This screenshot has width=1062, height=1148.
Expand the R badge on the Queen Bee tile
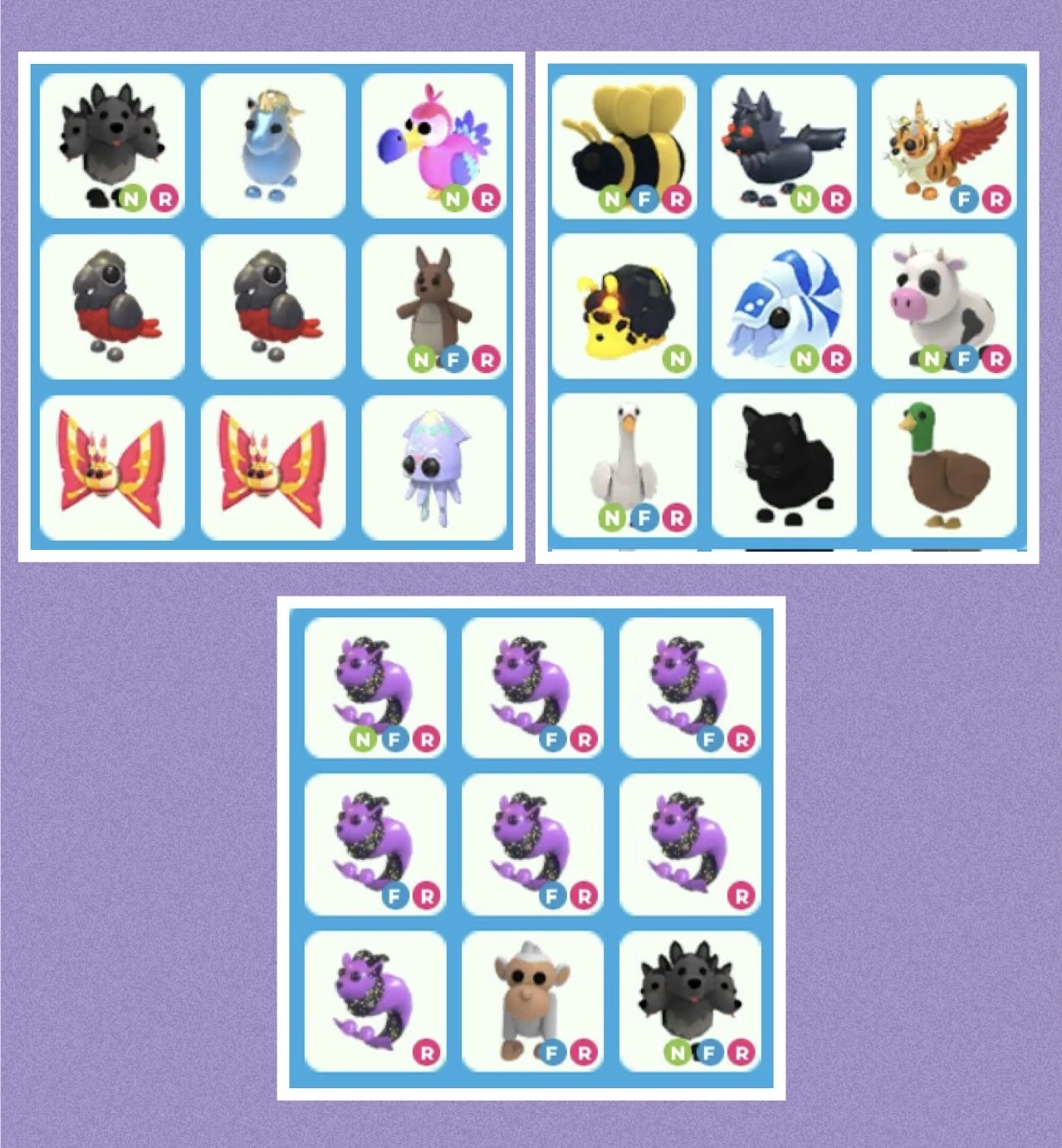[x=678, y=199]
